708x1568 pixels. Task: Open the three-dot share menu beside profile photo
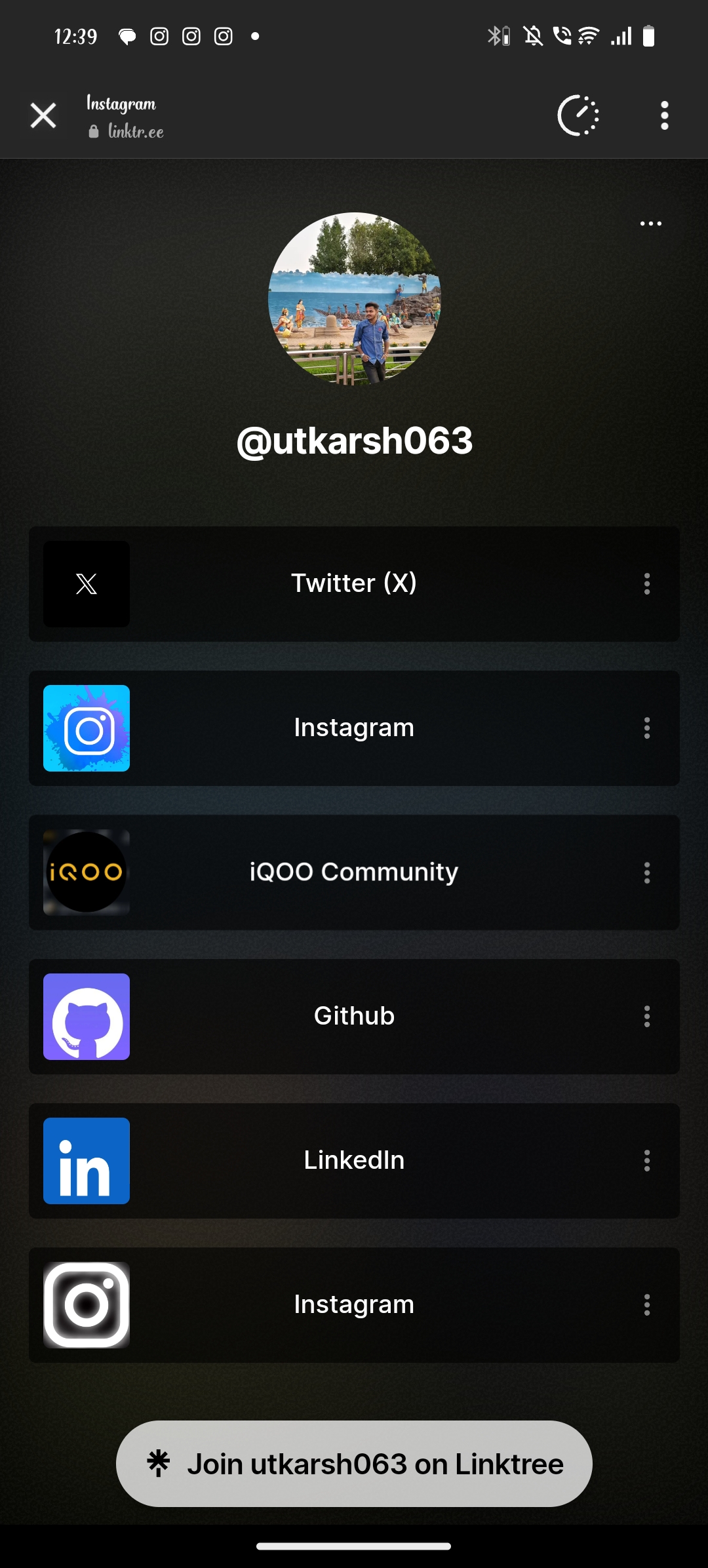tap(650, 224)
